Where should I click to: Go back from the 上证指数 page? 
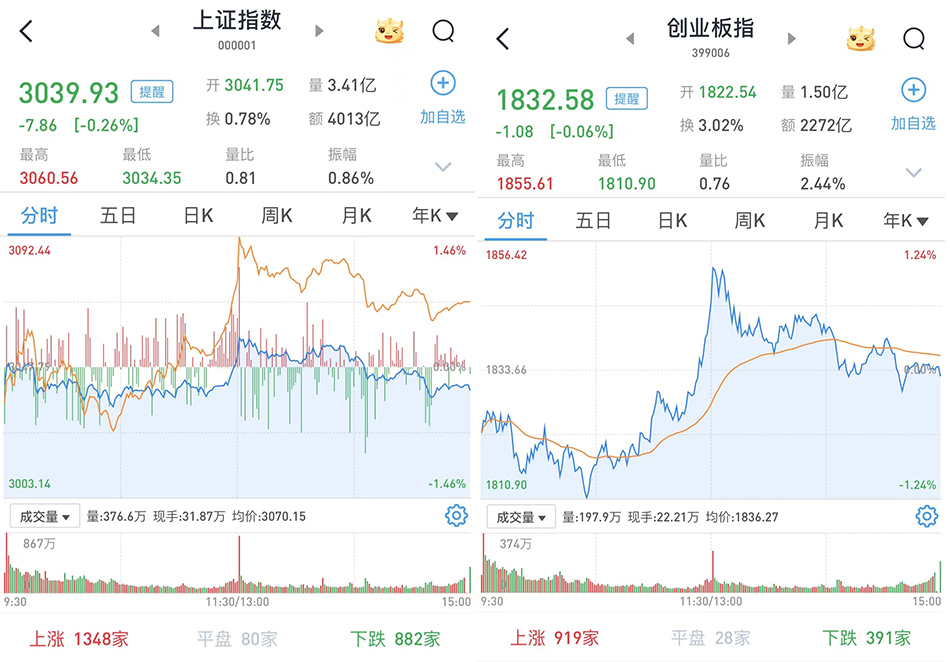[27, 31]
